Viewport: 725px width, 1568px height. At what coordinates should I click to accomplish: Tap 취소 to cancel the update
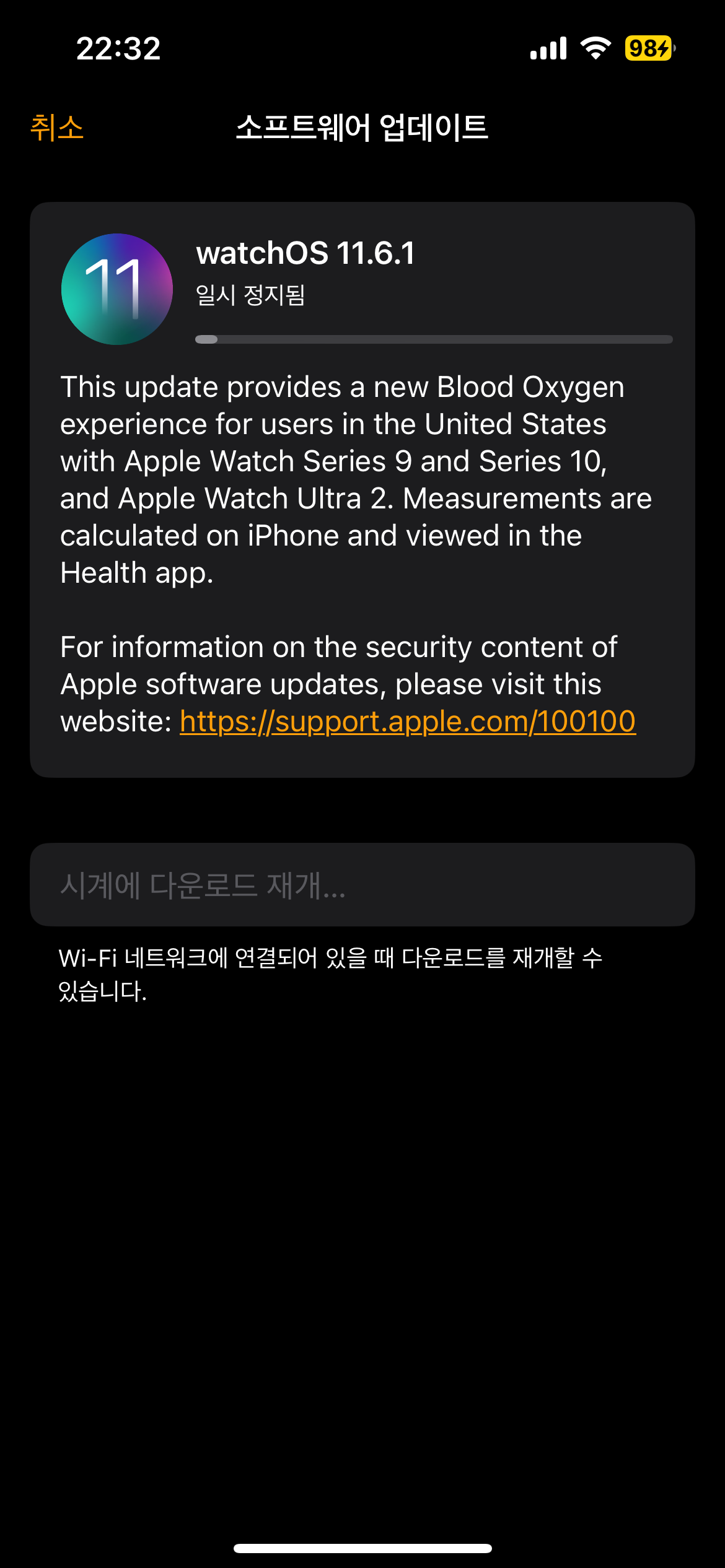tap(57, 128)
